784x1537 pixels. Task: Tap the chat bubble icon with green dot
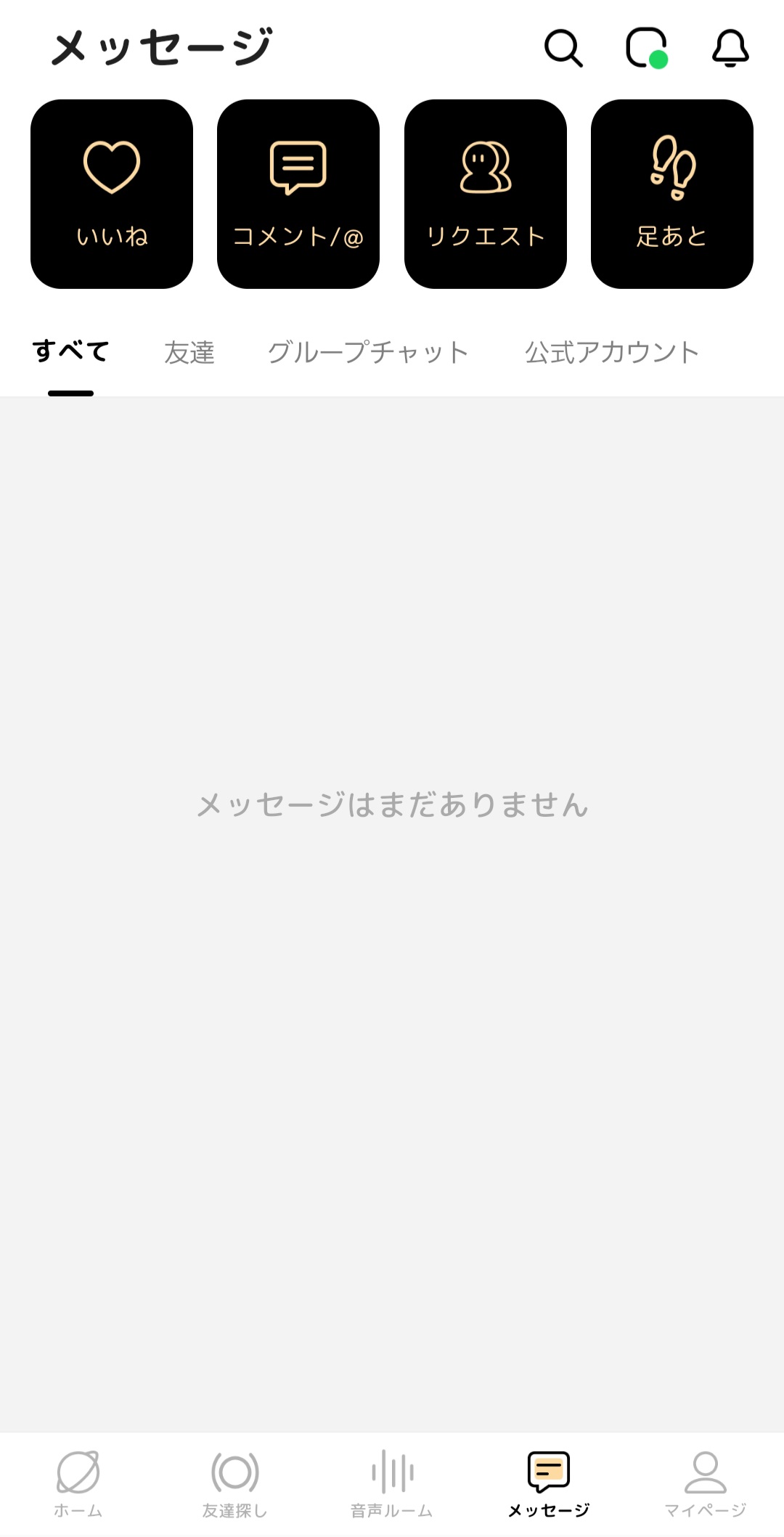pos(646,49)
